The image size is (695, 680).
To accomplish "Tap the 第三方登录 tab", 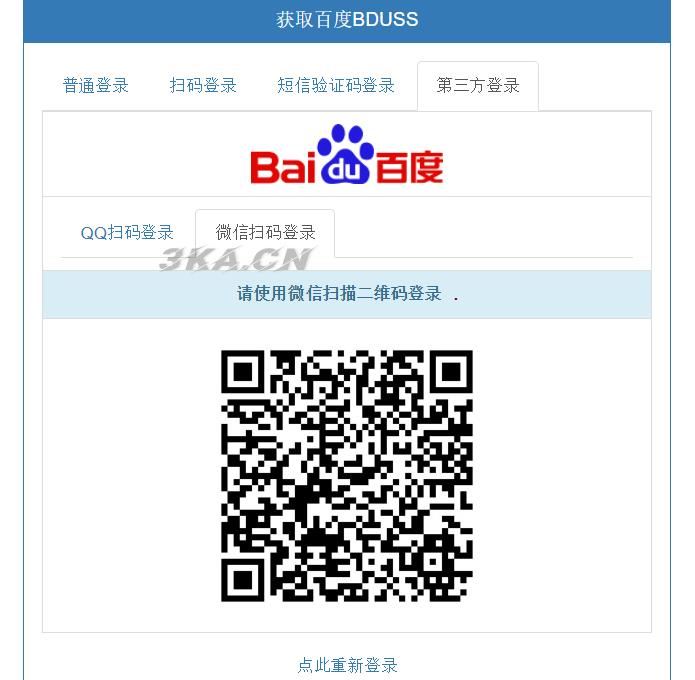I will (x=478, y=86).
